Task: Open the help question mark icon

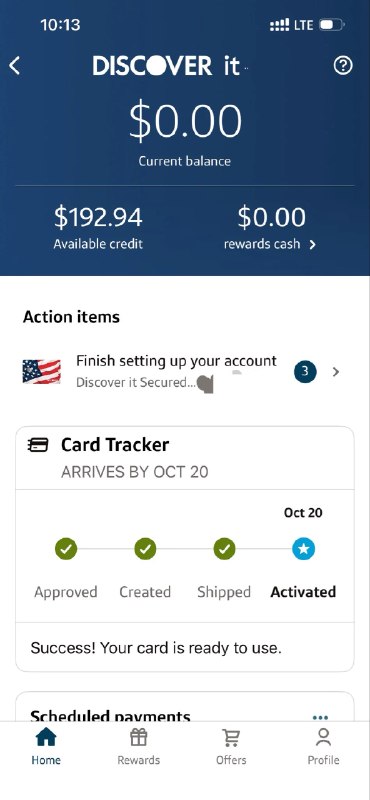Action: click(342, 65)
